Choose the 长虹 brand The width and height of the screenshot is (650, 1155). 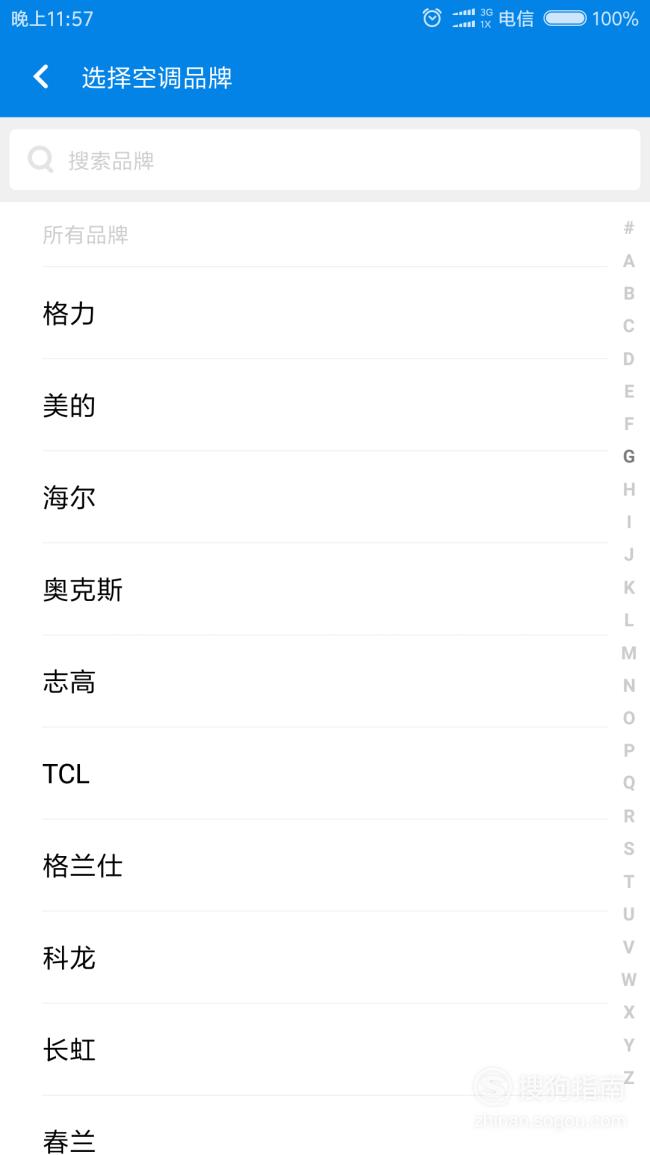[x=325, y=1050]
